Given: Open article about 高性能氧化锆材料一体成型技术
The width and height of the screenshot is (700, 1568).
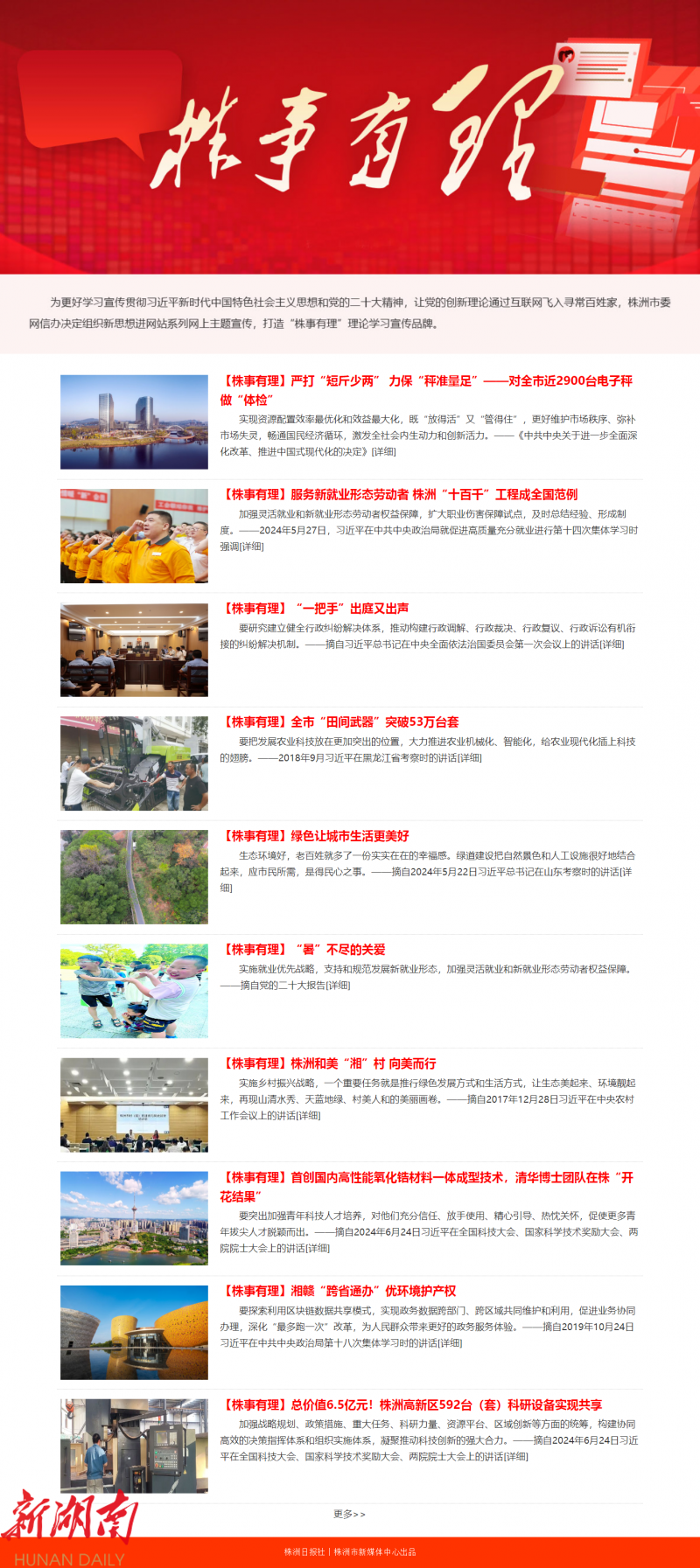Looking at the screenshot, I should tap(426, 1178).
